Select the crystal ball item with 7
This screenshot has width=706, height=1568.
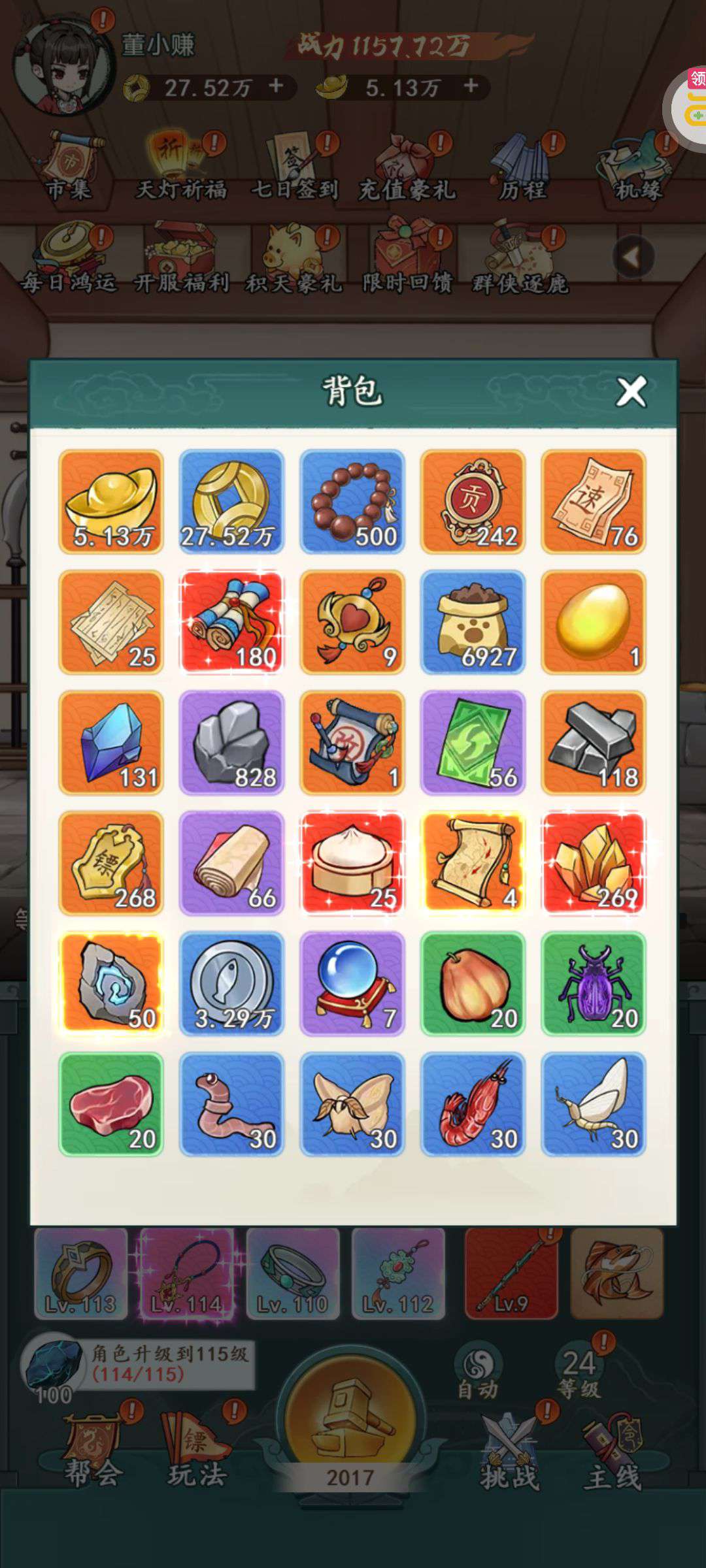coord(352,984)
